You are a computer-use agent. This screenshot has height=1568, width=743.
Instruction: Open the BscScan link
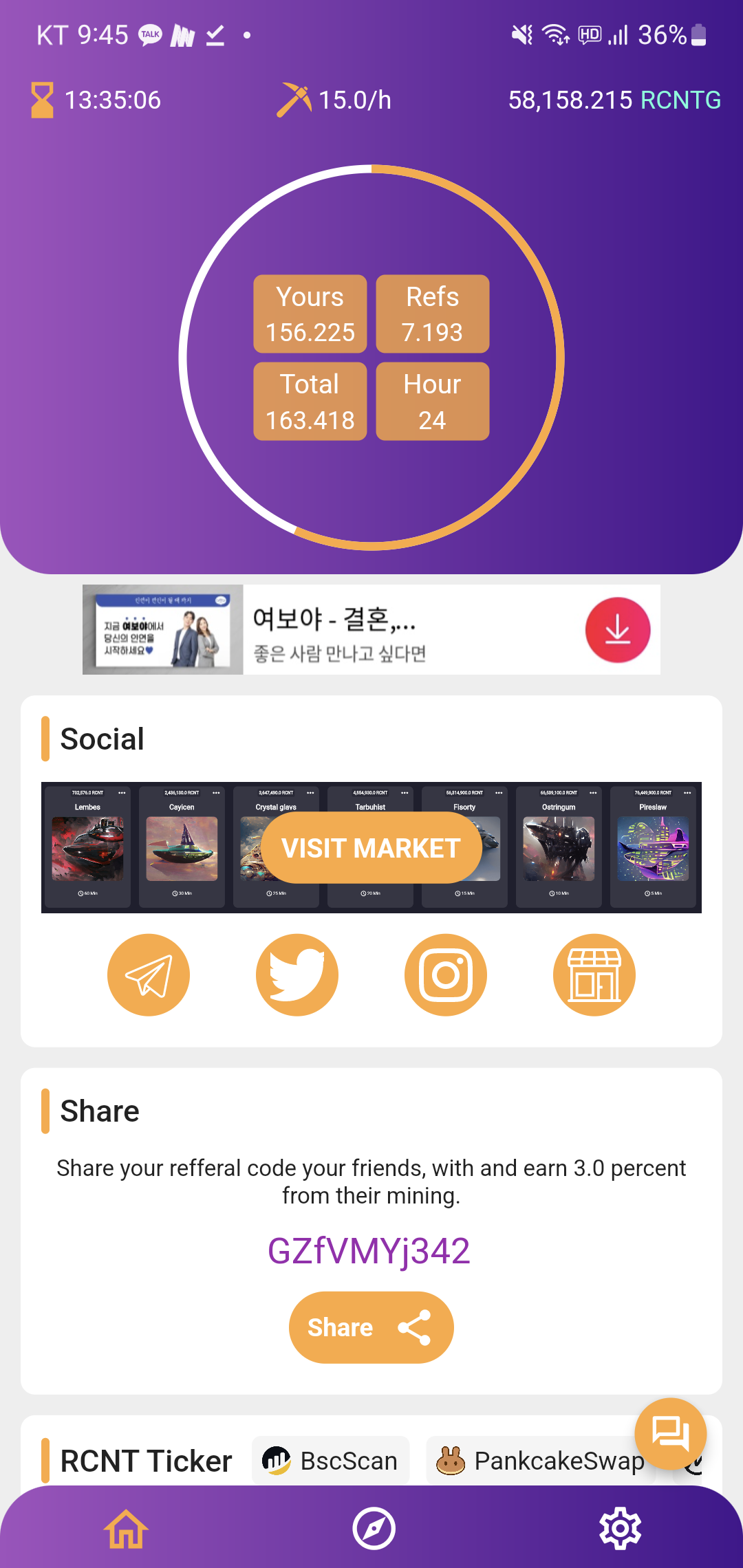(x=331, y=1461)
